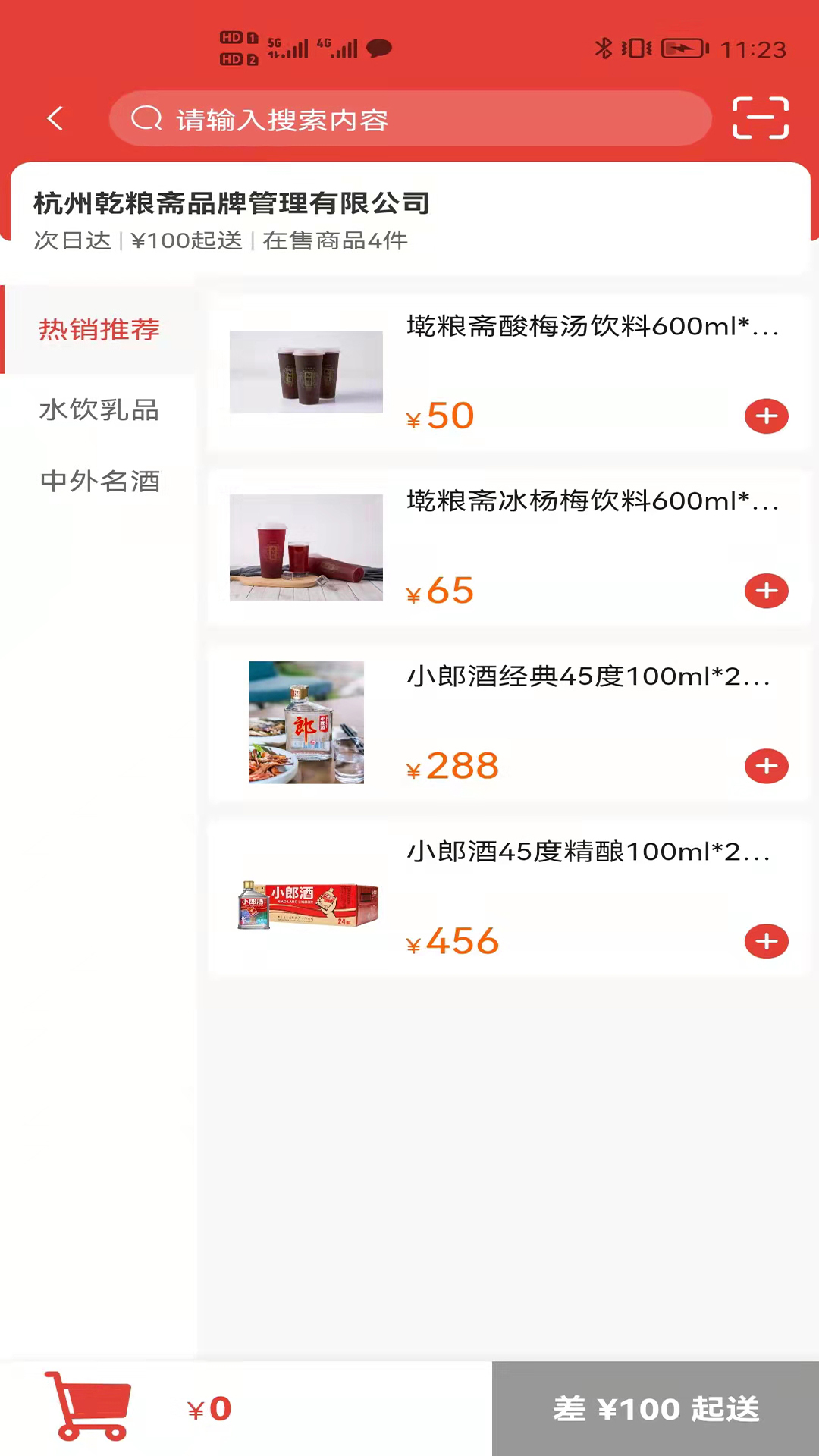
Task: Open the barcode scanner icon
Action: [x=760, y=118]
